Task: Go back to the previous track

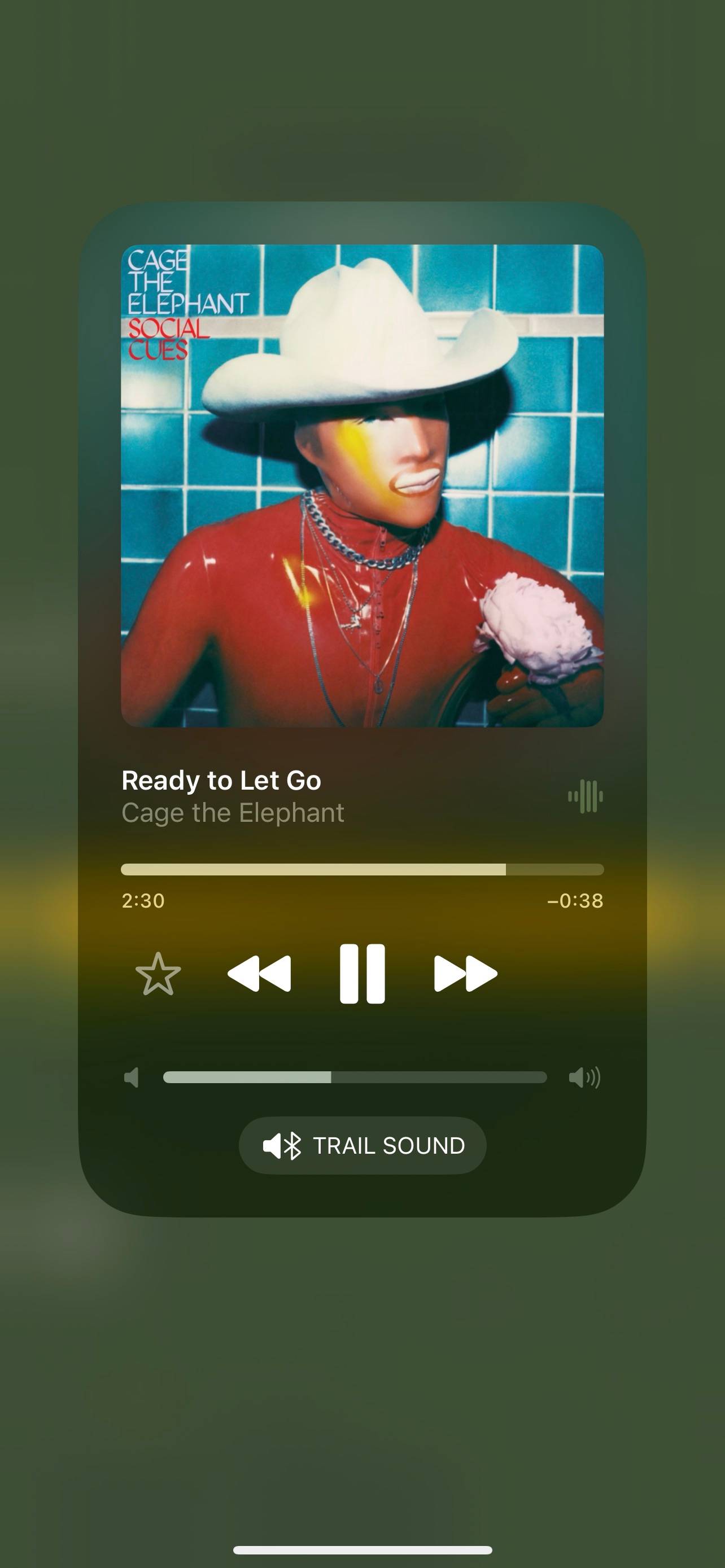Action: 259,973
